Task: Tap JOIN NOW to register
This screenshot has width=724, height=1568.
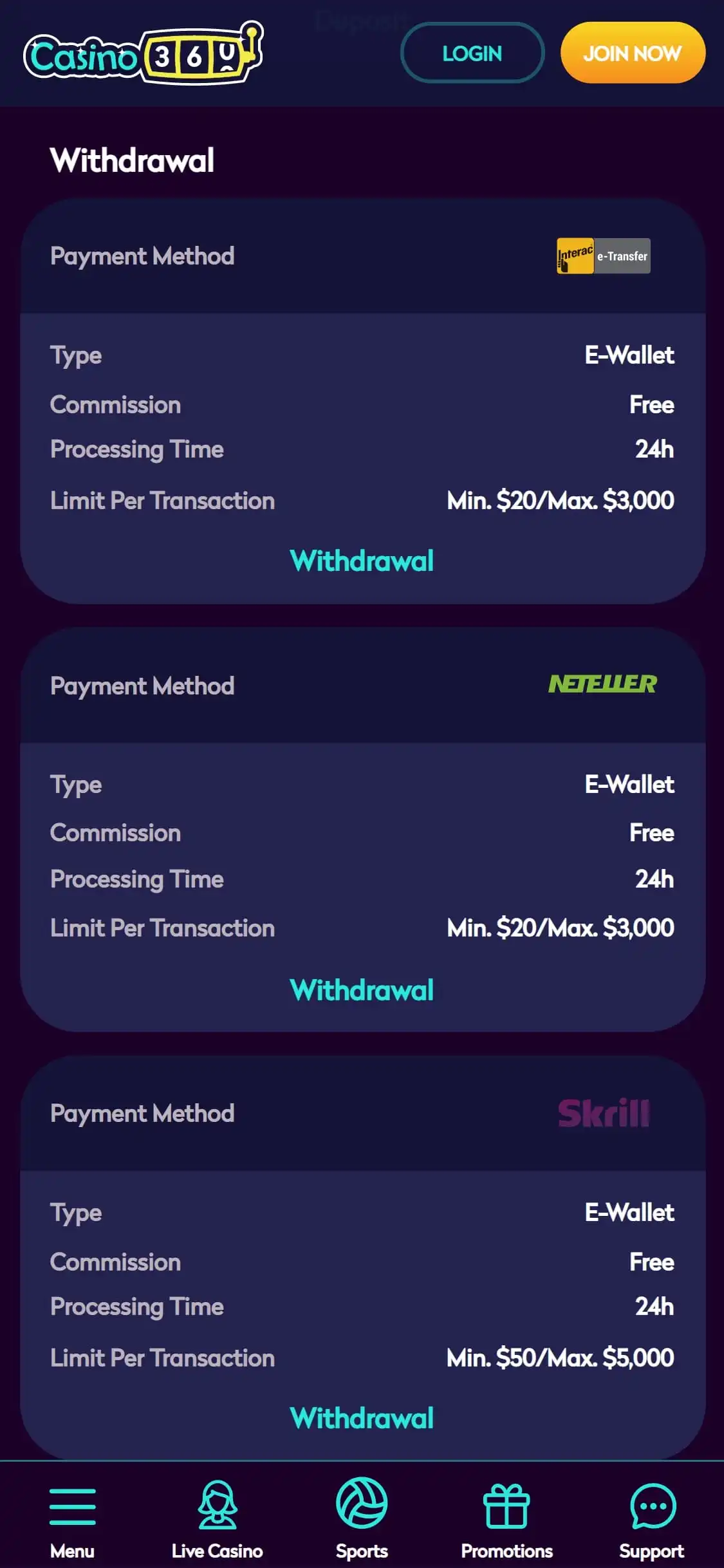Action: (632, 53)
